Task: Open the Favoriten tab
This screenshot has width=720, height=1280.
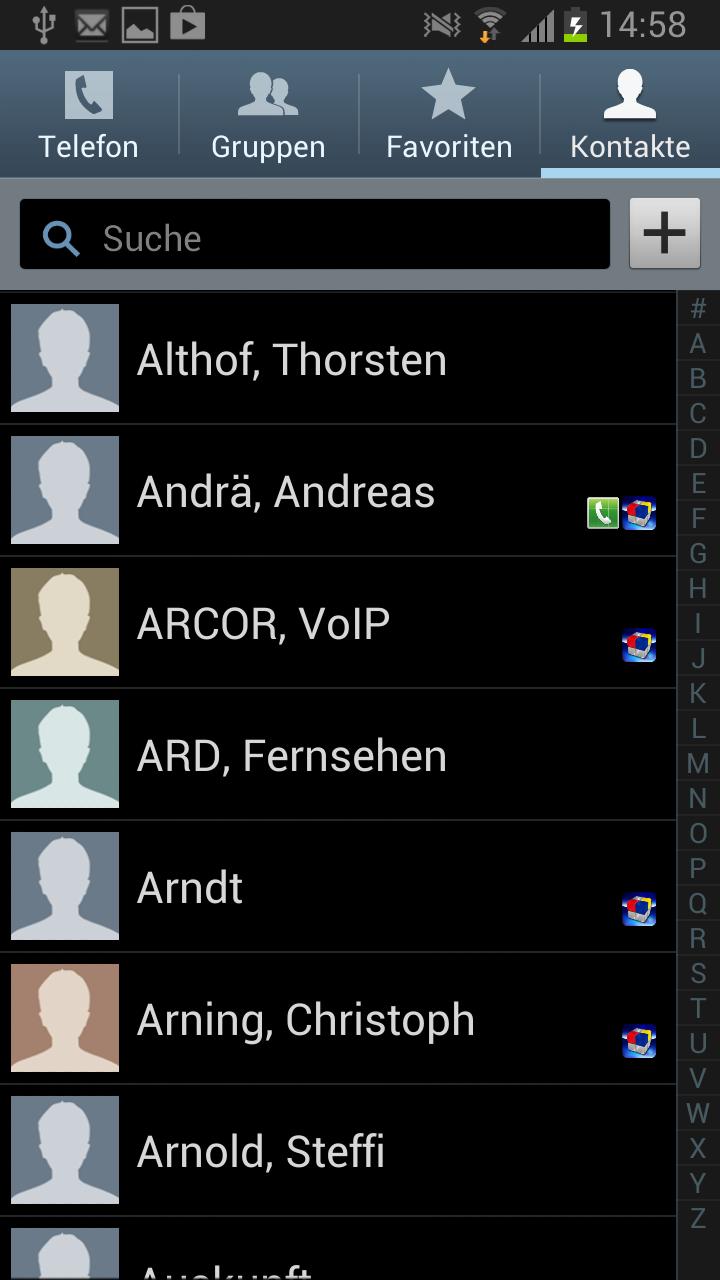Action: coord(449,115)
